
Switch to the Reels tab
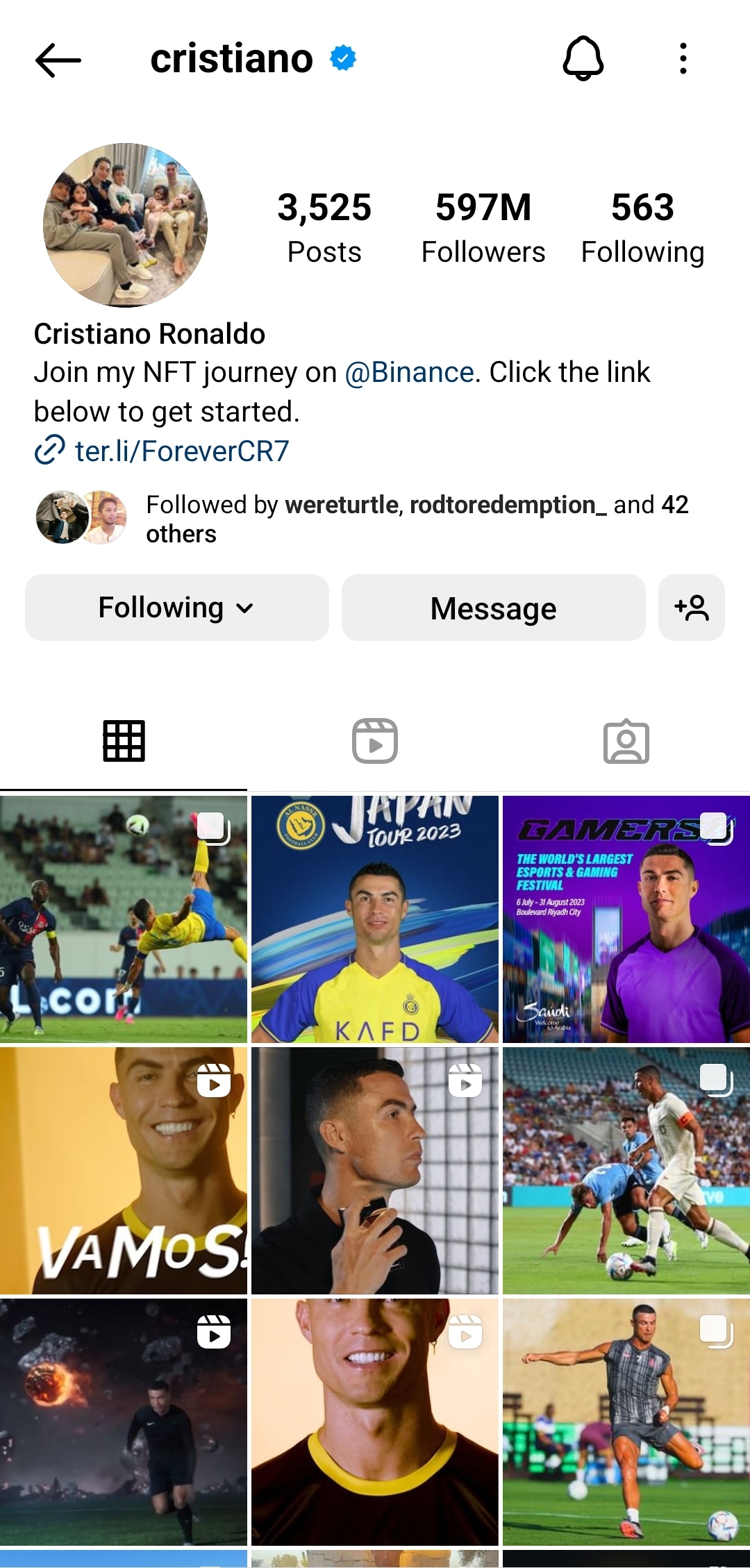click(x=375, y=741)
